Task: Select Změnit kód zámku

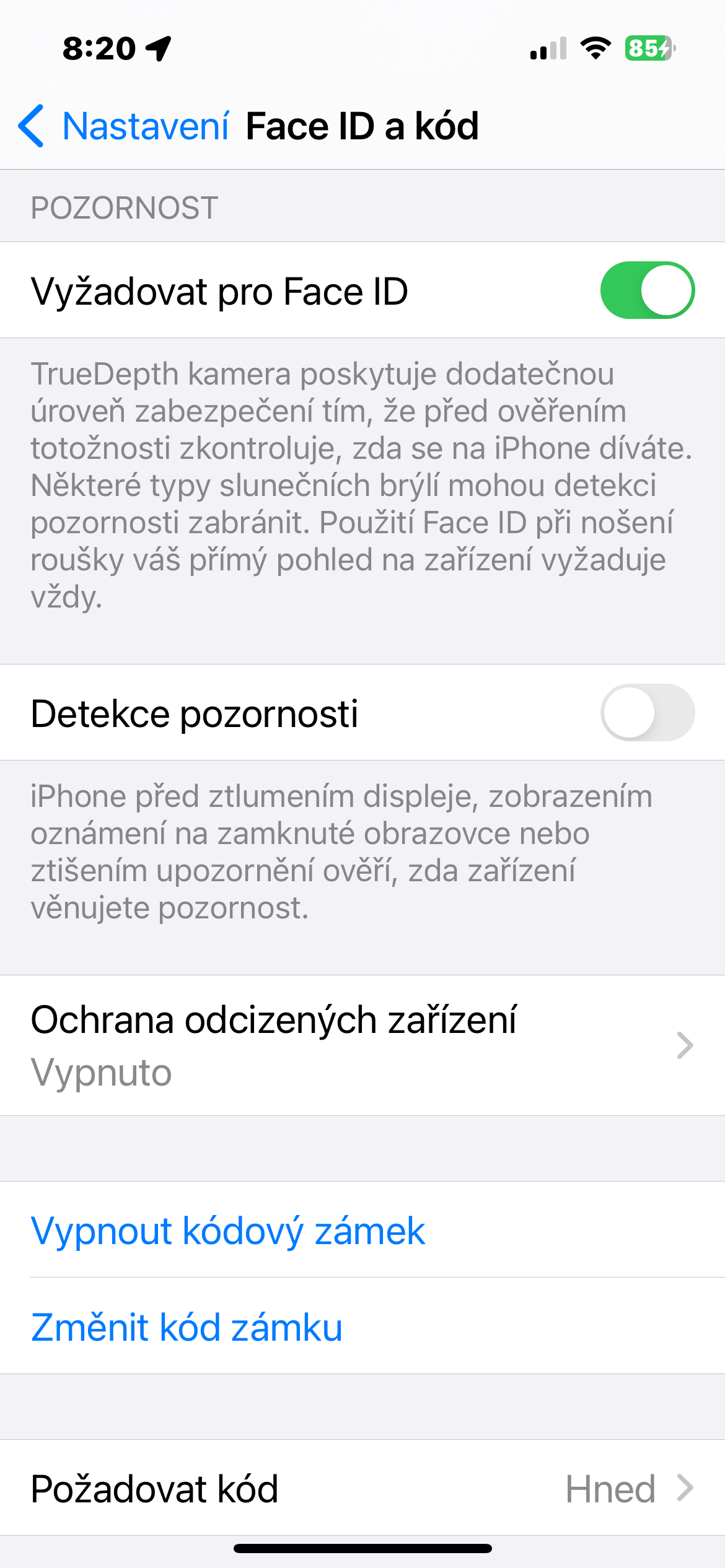Action: coord(187,1327)
